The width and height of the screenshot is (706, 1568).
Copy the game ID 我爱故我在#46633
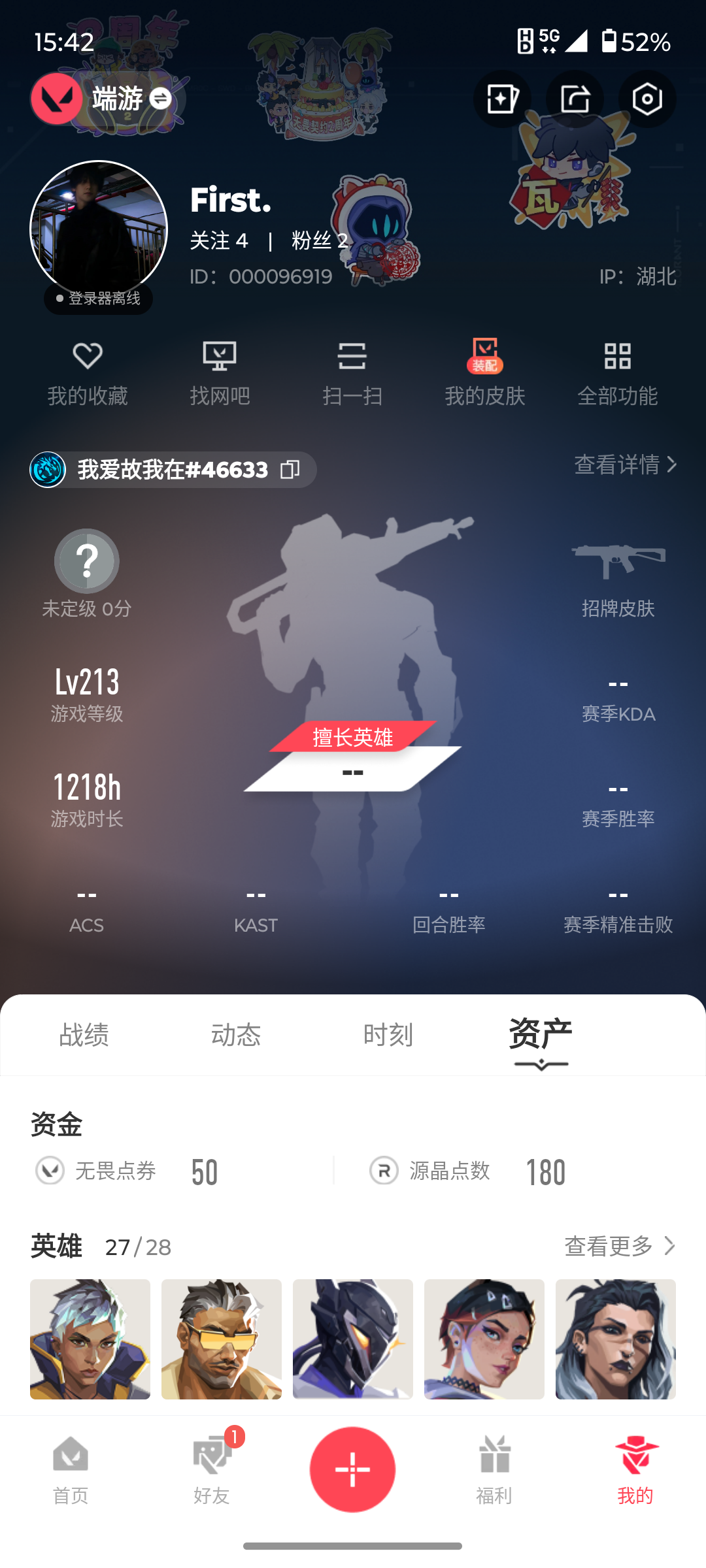coord(290,470)
